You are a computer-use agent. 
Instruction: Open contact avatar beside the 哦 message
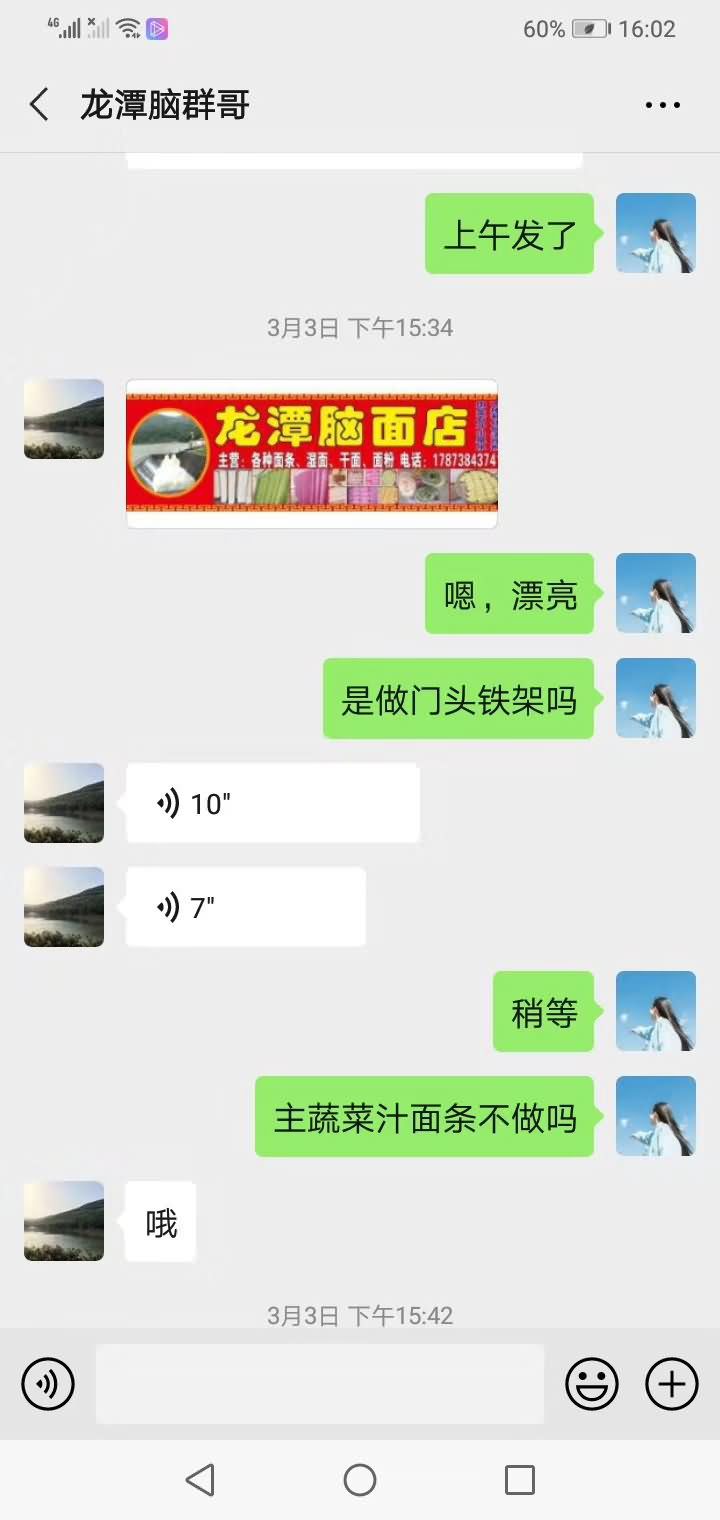64,1221
